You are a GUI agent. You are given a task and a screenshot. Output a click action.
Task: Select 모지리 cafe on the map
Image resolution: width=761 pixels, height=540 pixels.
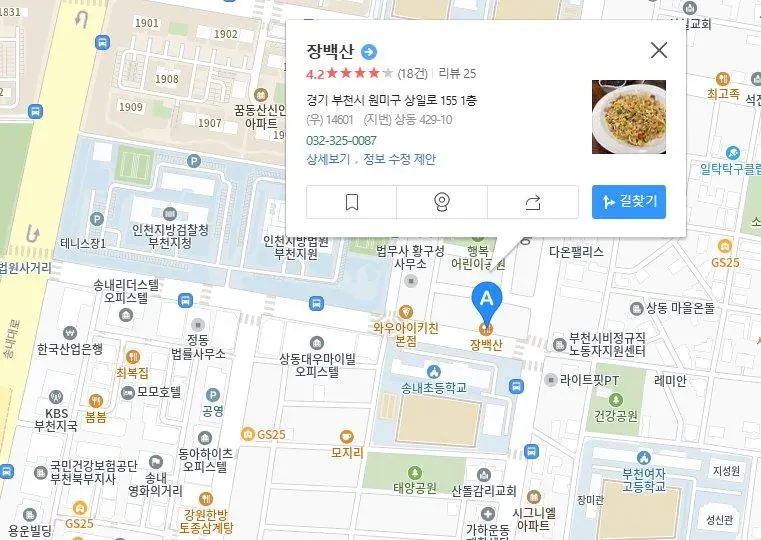[346, 436]
